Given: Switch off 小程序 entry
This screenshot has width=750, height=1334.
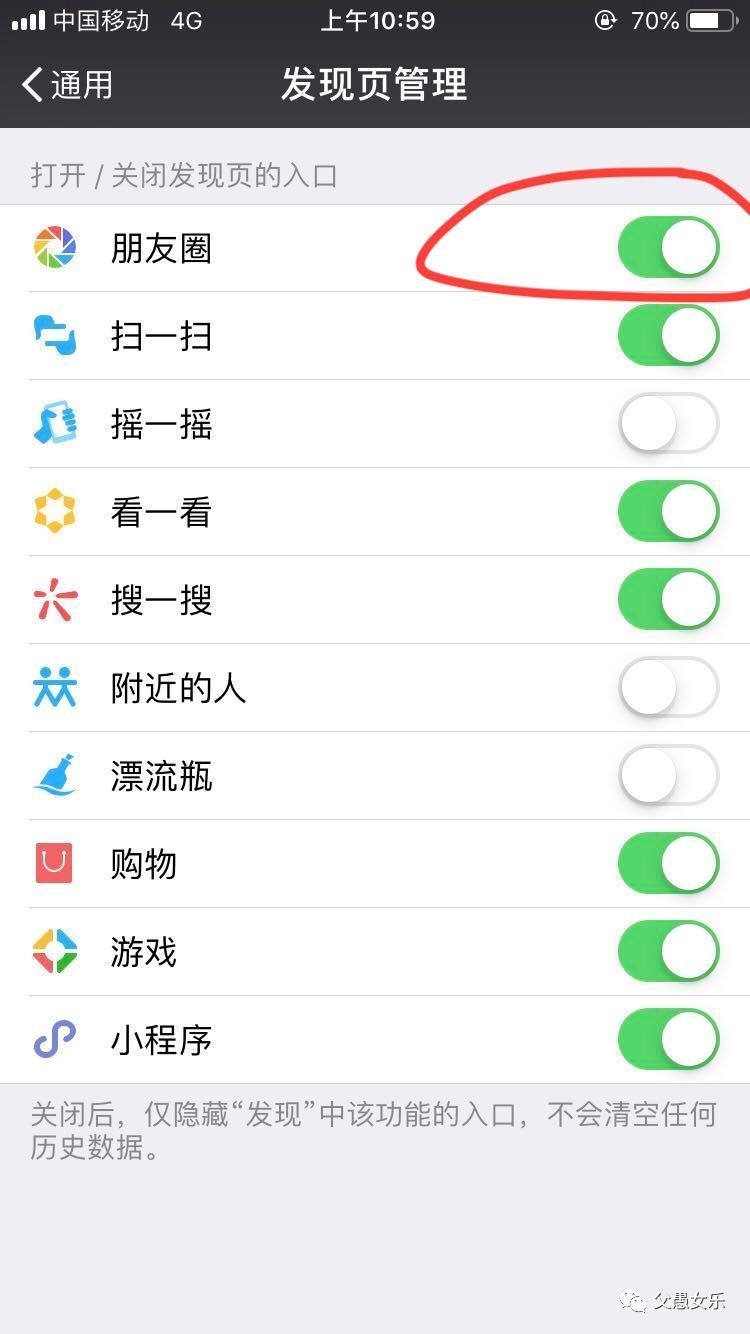Looking at the screenshot, I should coord(669,1040).
